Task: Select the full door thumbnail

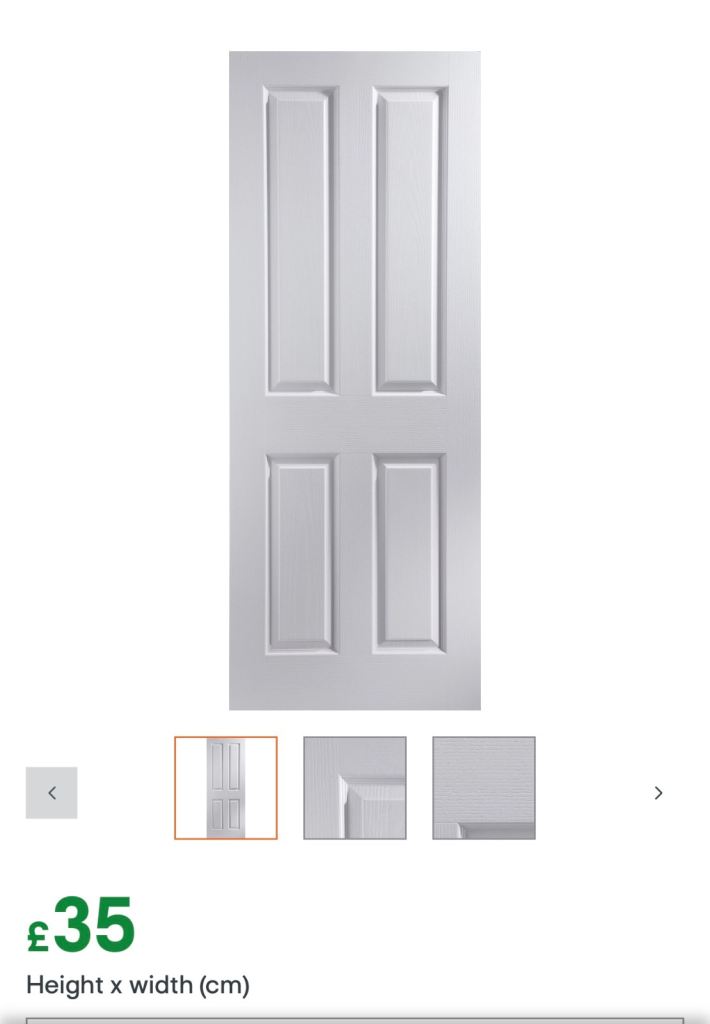Action: [226, 788]
